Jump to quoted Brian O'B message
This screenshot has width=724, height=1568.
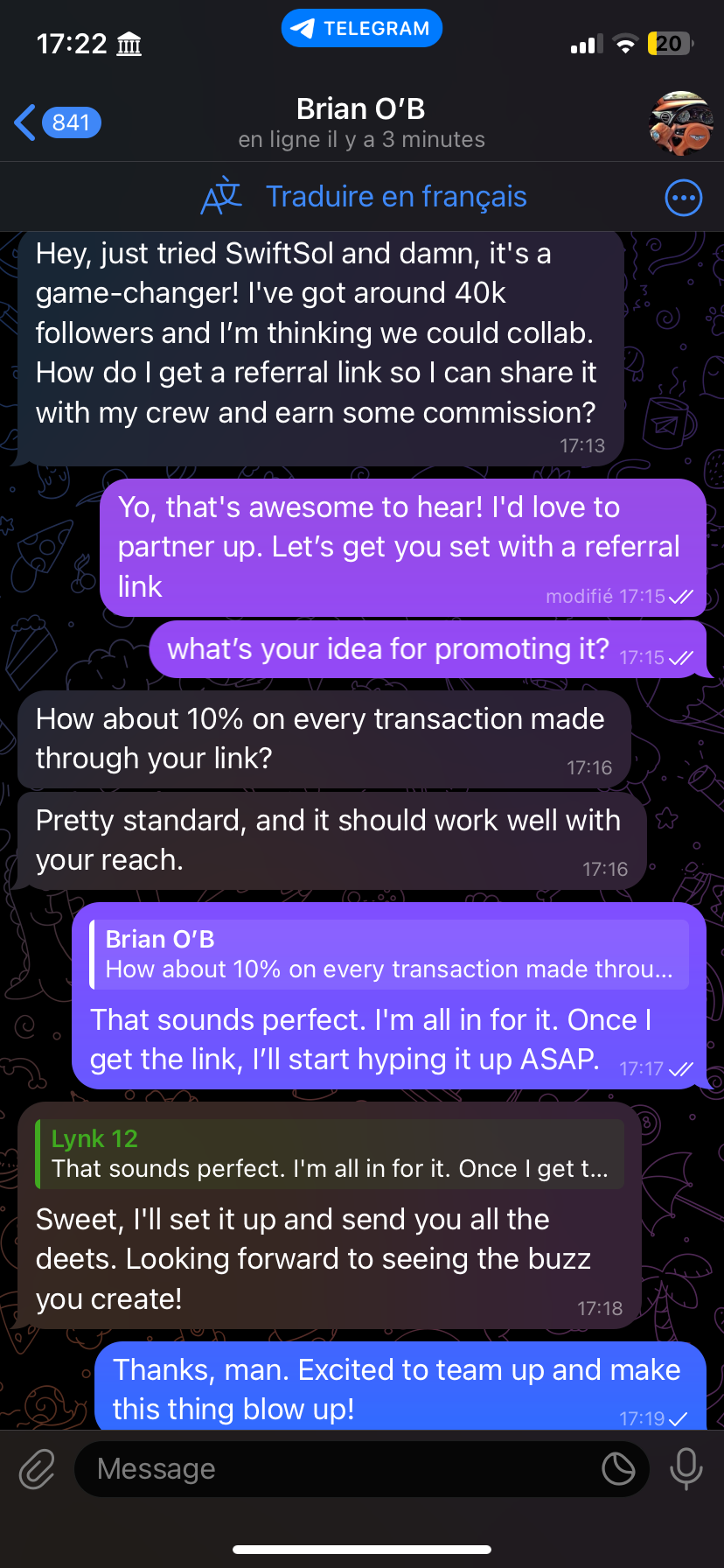pos(389,954)
